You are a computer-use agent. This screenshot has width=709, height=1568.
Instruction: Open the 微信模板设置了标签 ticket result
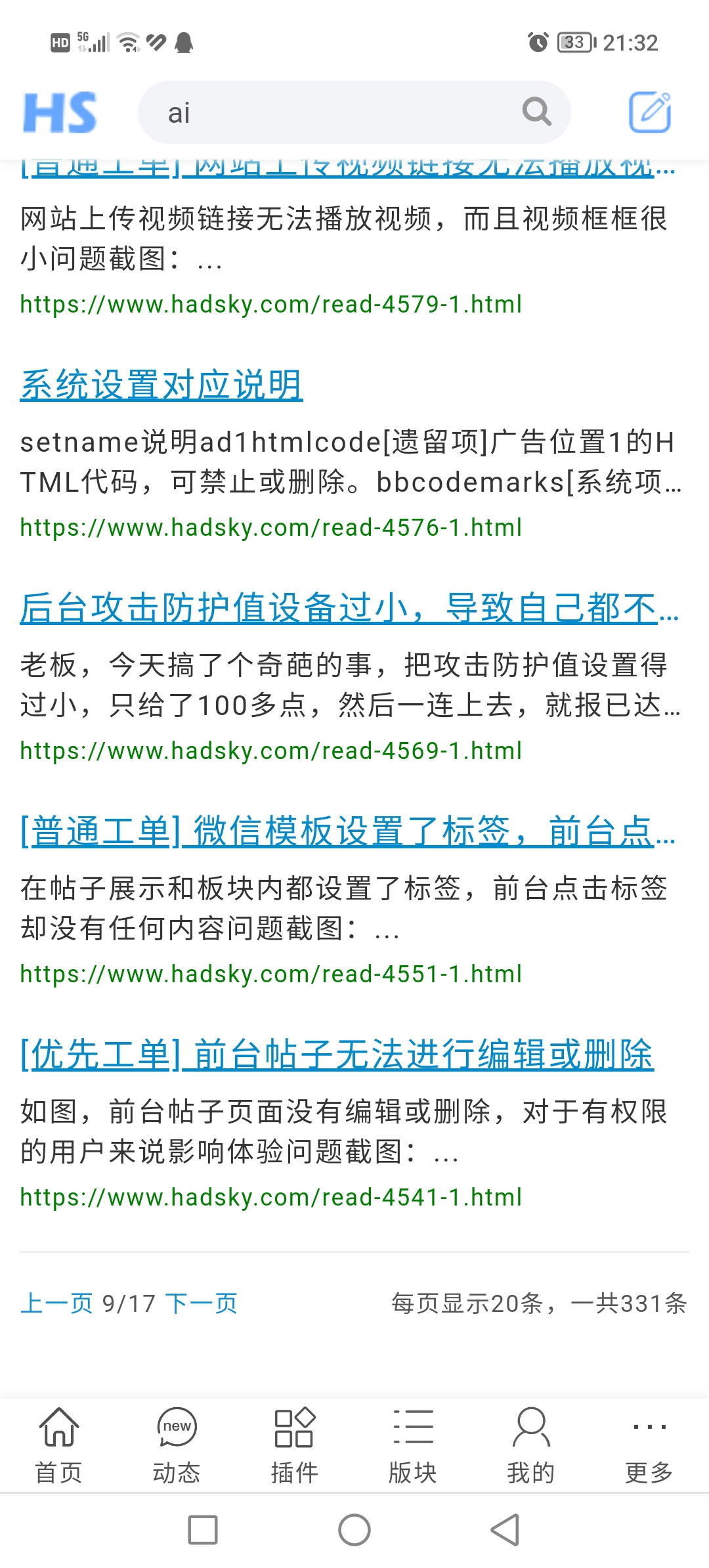(347, 831)
